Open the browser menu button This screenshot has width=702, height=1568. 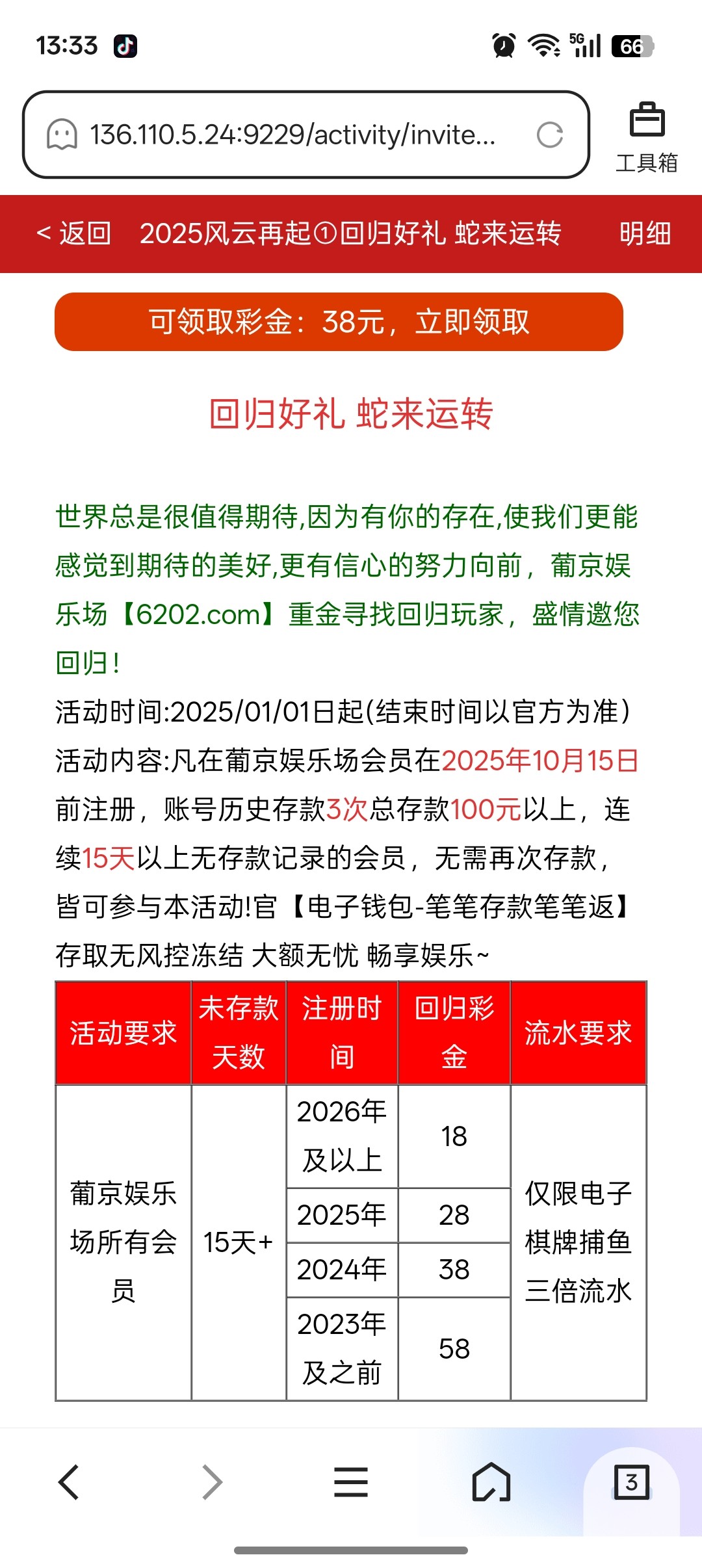[x=351, y=1482]
